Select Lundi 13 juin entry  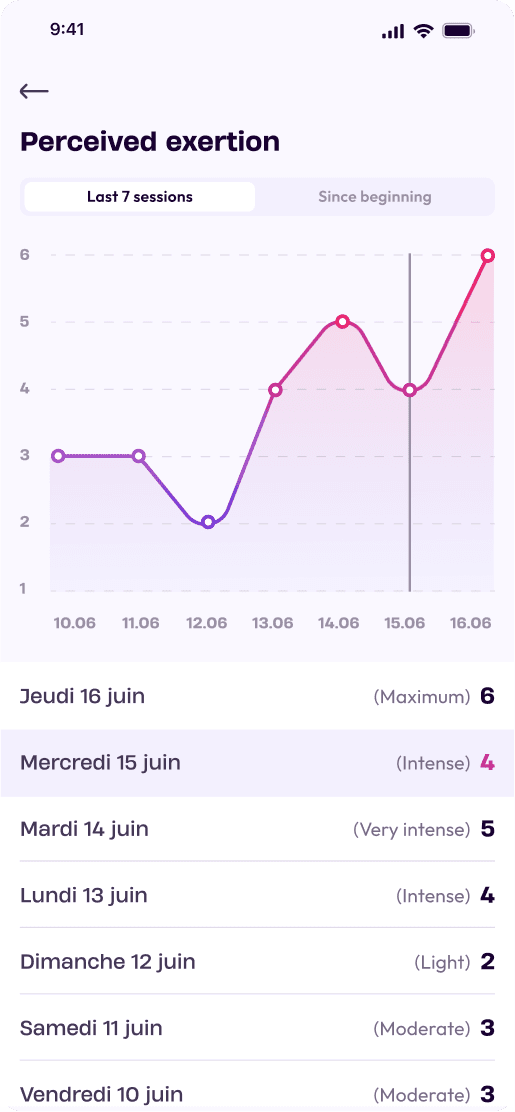pyautogui.click(x=258, y=895)
